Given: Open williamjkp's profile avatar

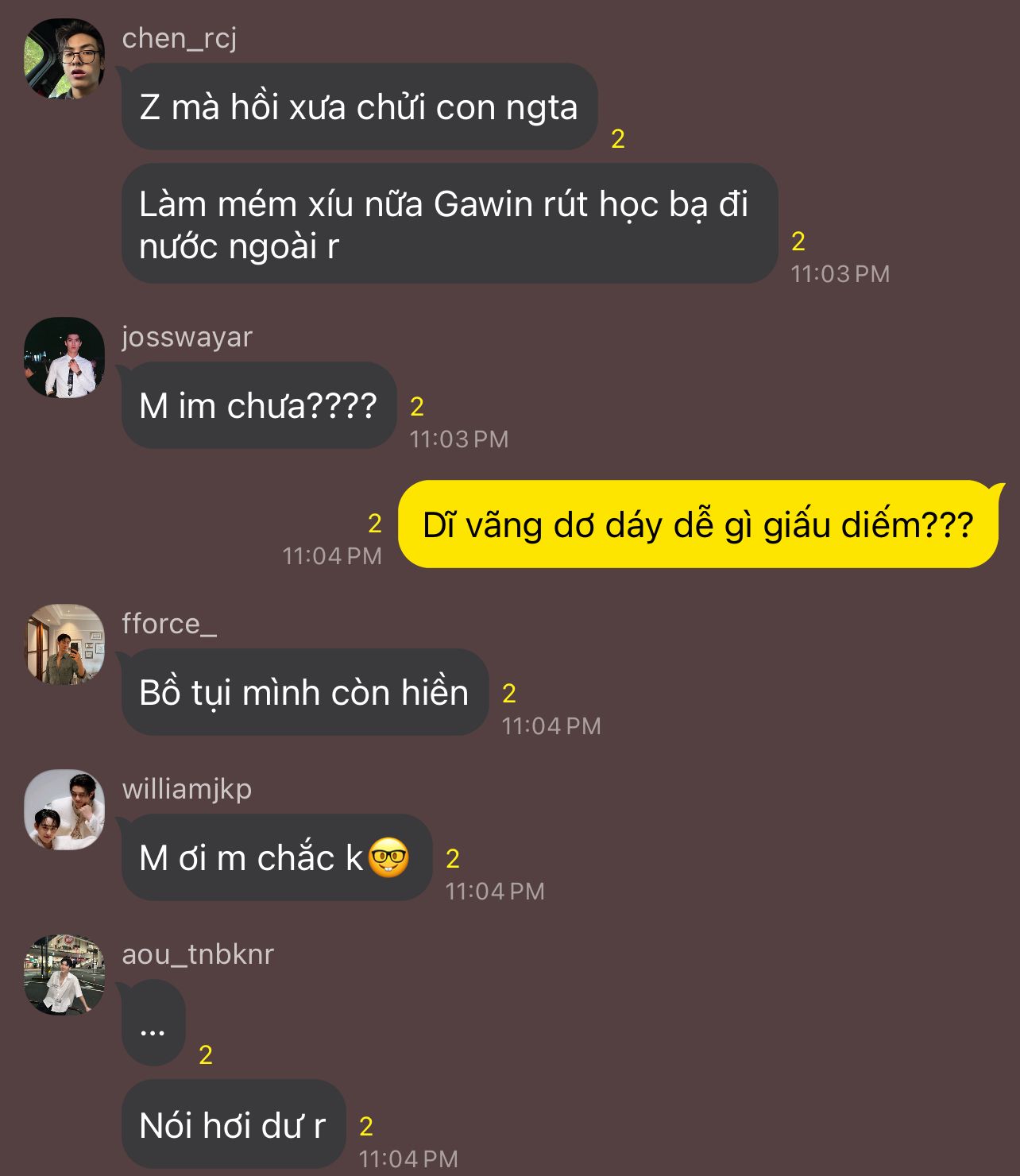Looking at the screenshot, I should tap(64, 810).
